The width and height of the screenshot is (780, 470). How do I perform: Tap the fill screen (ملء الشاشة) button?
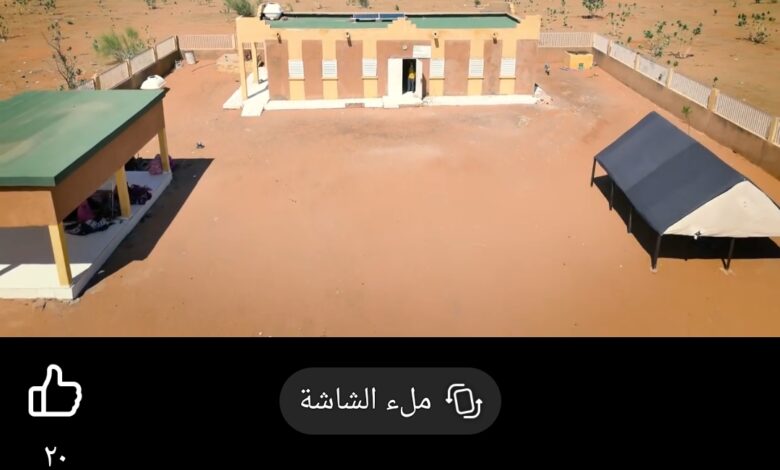(x=390, y=401)
